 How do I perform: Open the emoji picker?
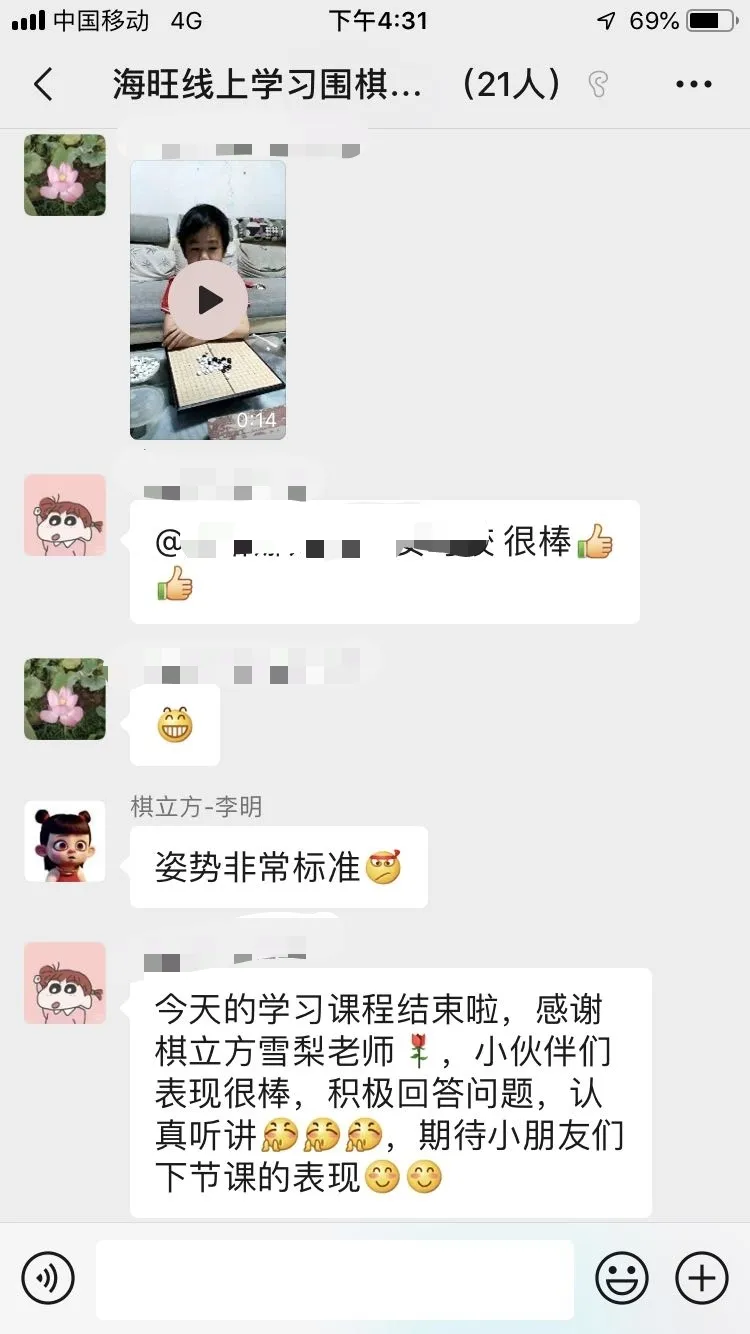pos(622,1277)
